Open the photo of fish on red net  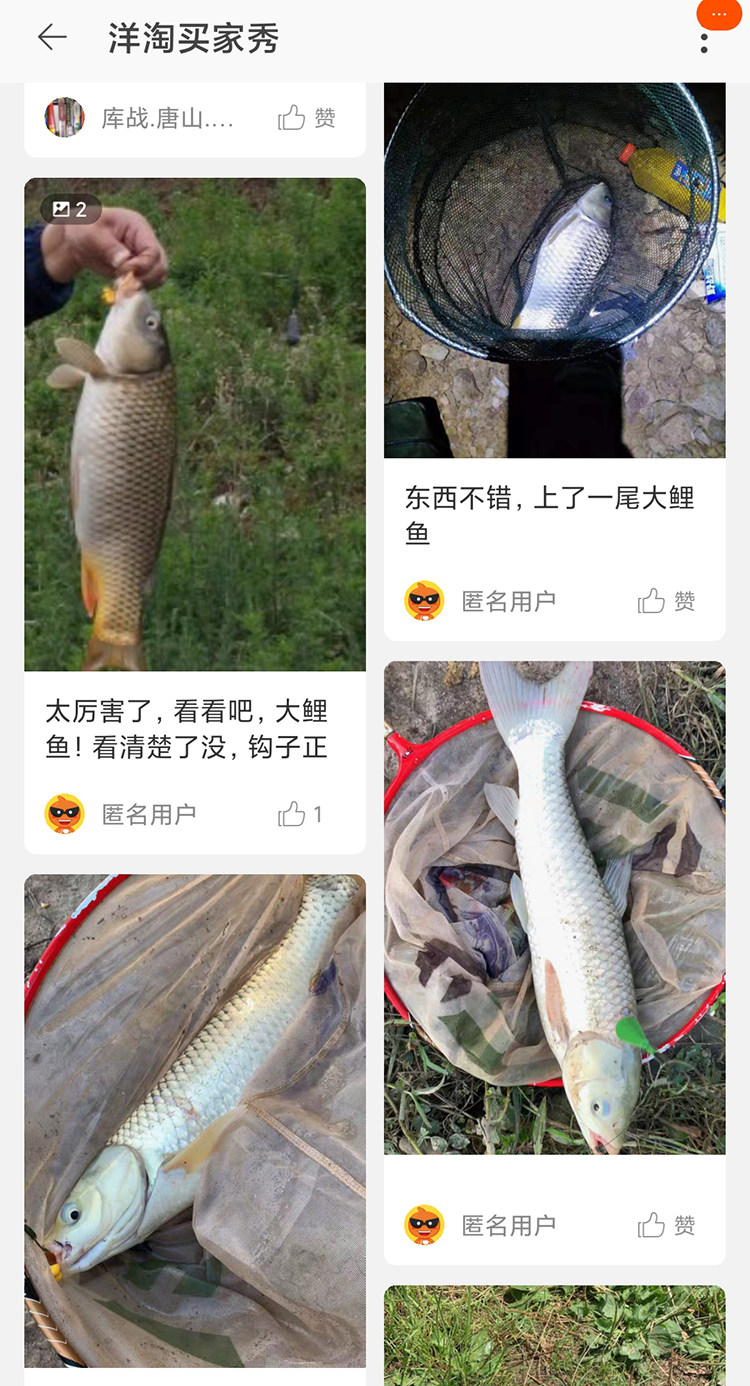(555, 907)
